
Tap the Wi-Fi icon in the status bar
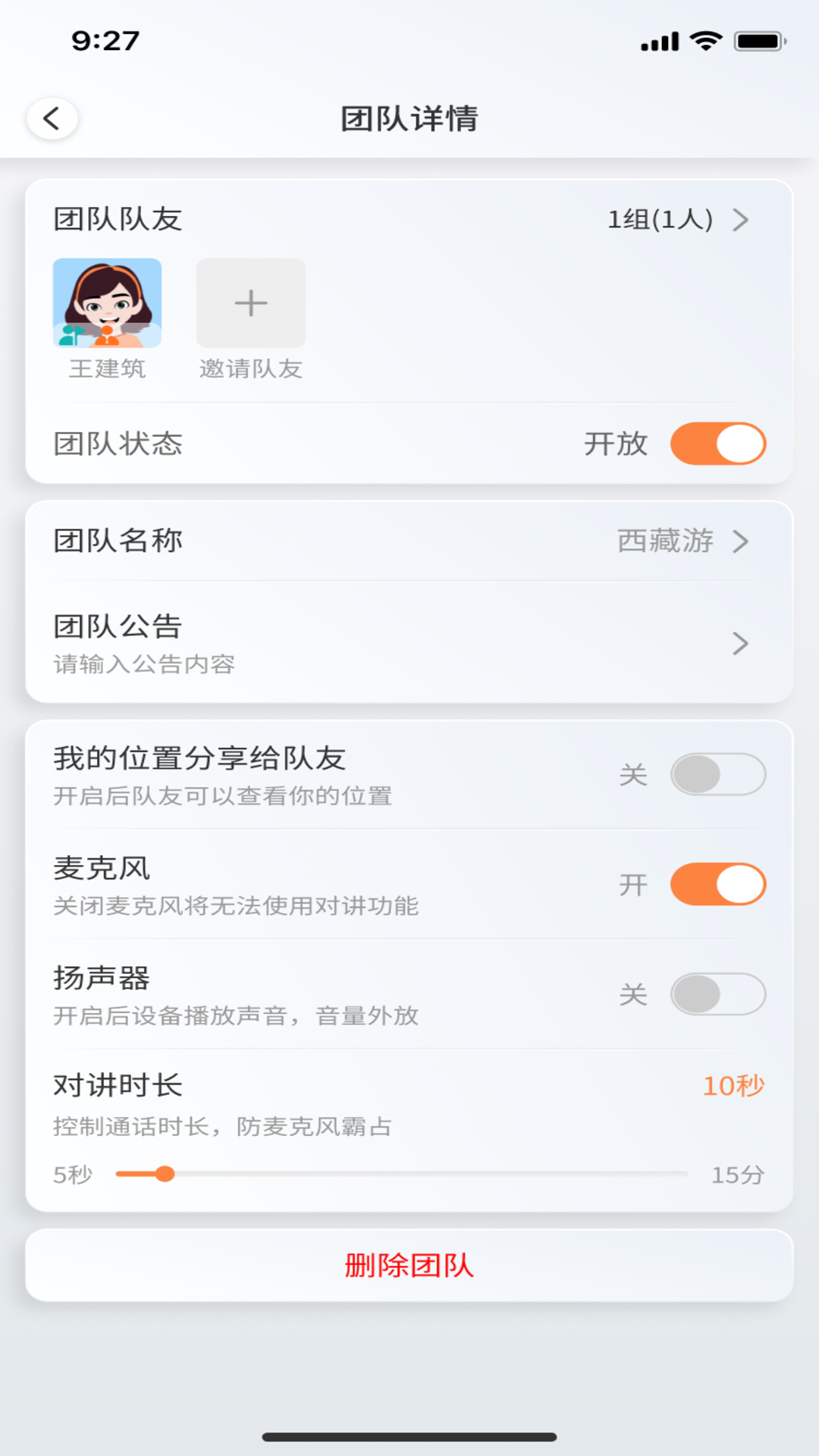[x=707, y=42]
